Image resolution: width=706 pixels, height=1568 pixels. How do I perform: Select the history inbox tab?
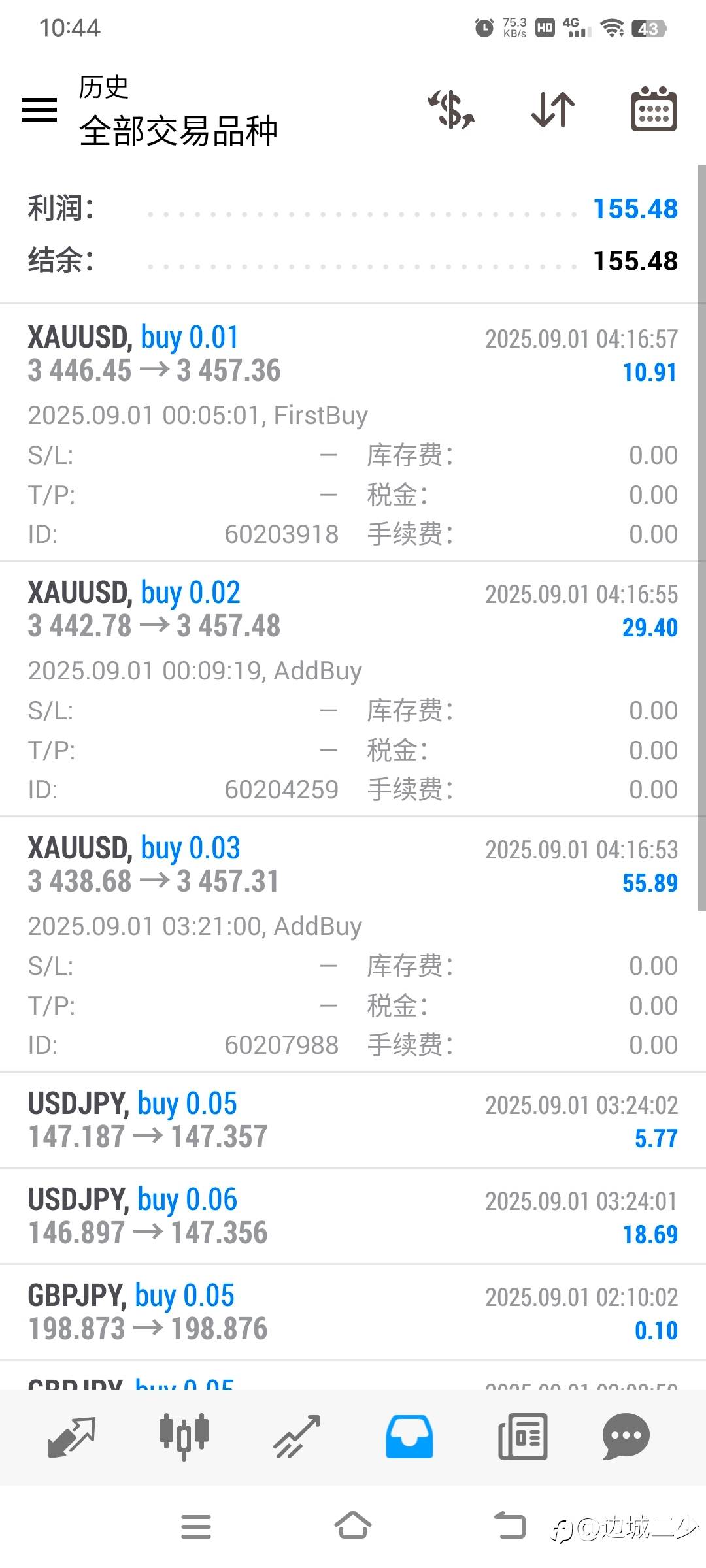(x=409, y=1437)
